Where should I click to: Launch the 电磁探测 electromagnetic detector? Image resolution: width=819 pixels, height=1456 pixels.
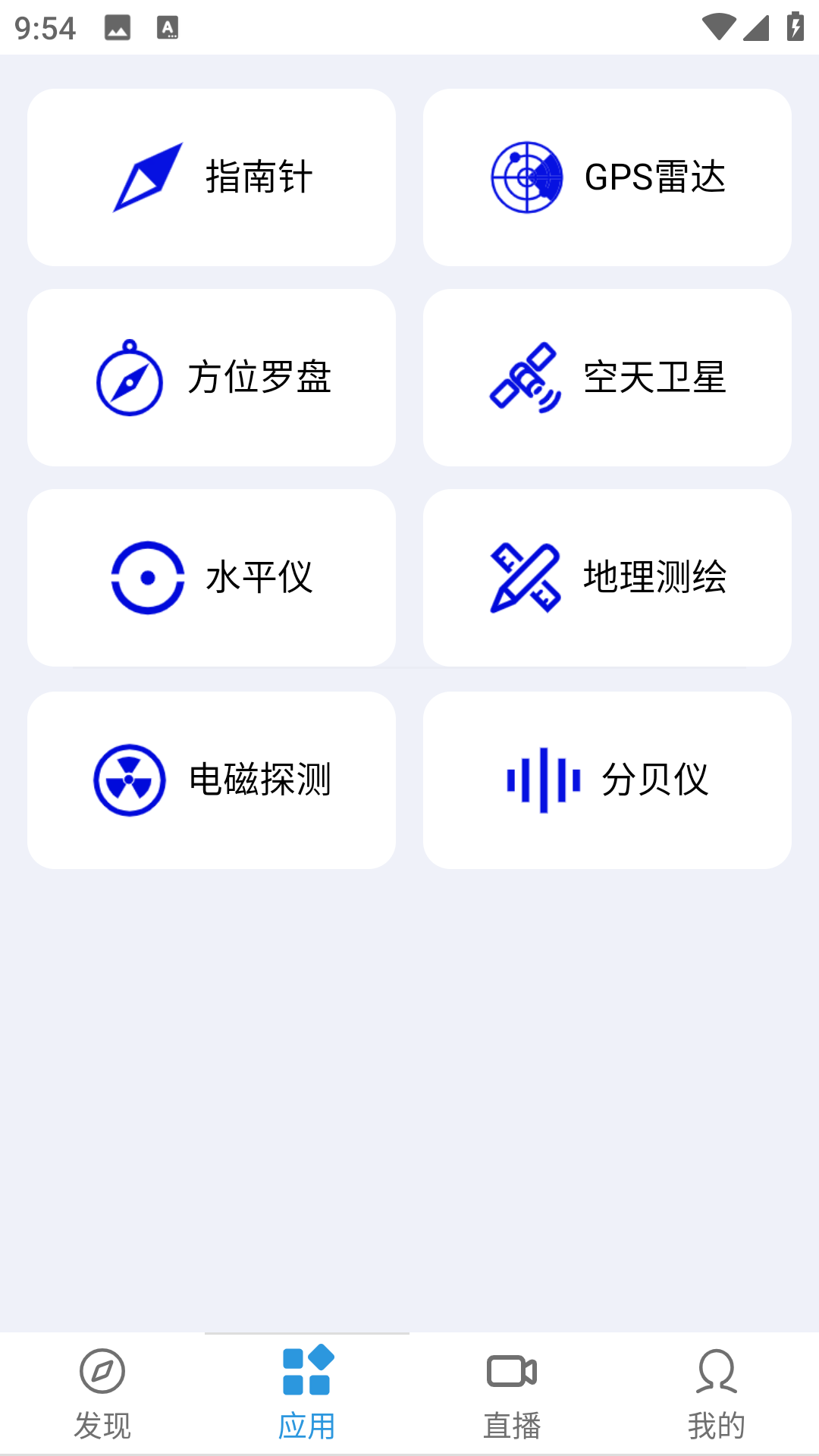[x=212, y=777]
